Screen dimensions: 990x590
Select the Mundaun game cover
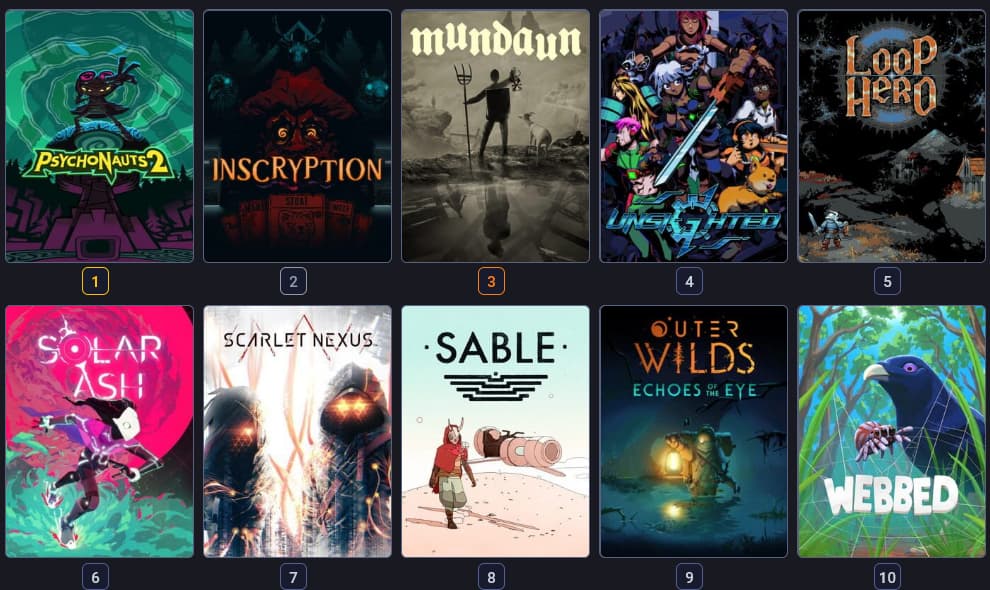click(x=495, y=136)
